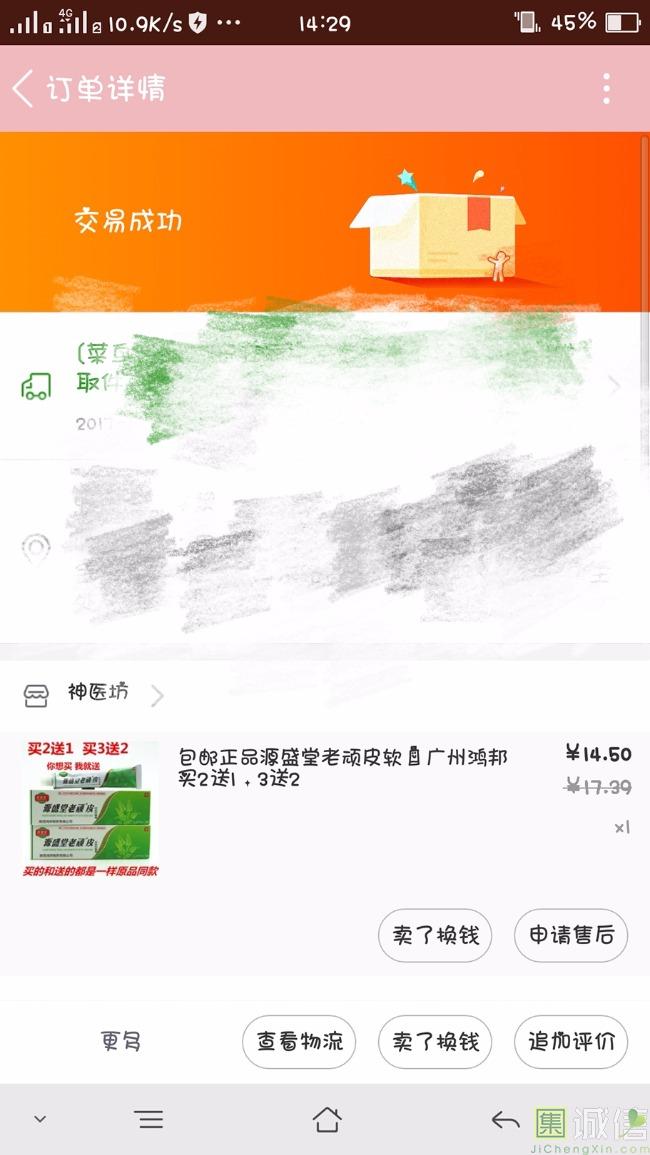
Task: Tap 卖了换钱 in the bottom bar
Action: [x=435, y=1042]
